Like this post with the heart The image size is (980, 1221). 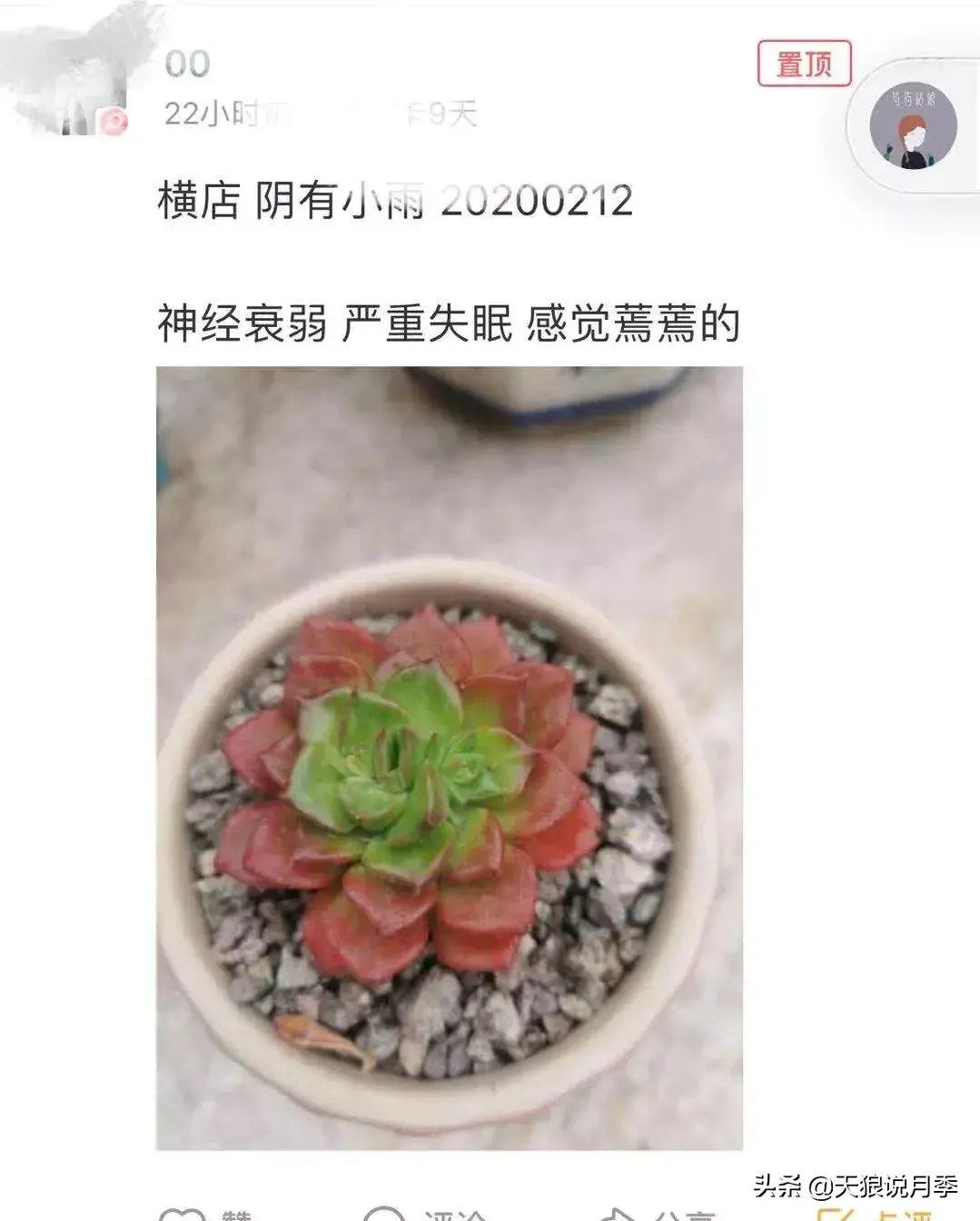183,1215
